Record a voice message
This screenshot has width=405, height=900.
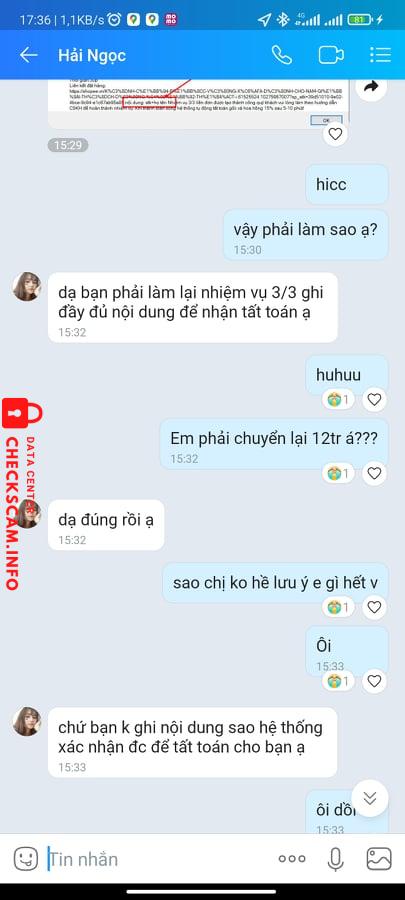336,859
